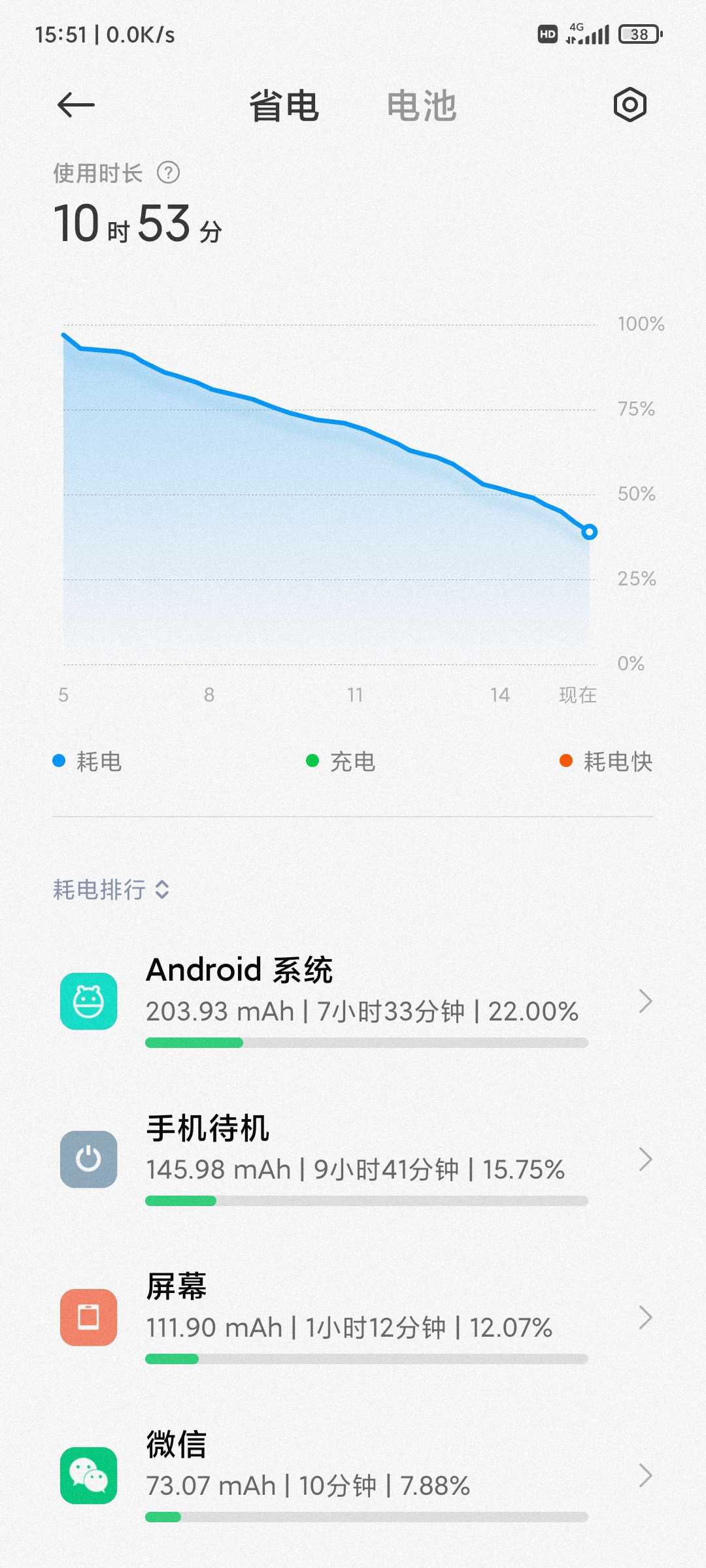Switch to the 电池 tab
This screenshot has height=1568, width=706.
pyautogui.click(x=422, y=106)
